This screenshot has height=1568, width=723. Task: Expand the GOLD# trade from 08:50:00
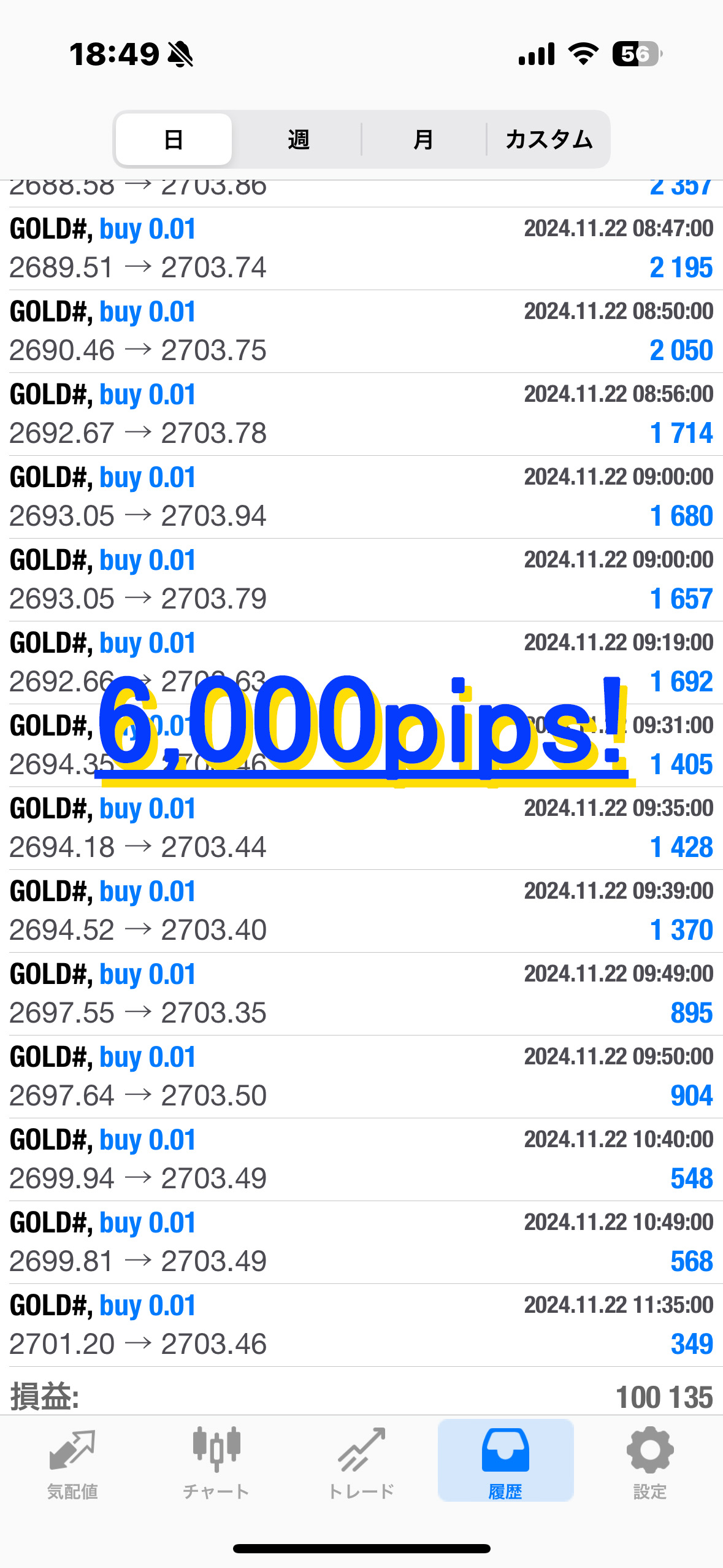click(x=361, y=331)
